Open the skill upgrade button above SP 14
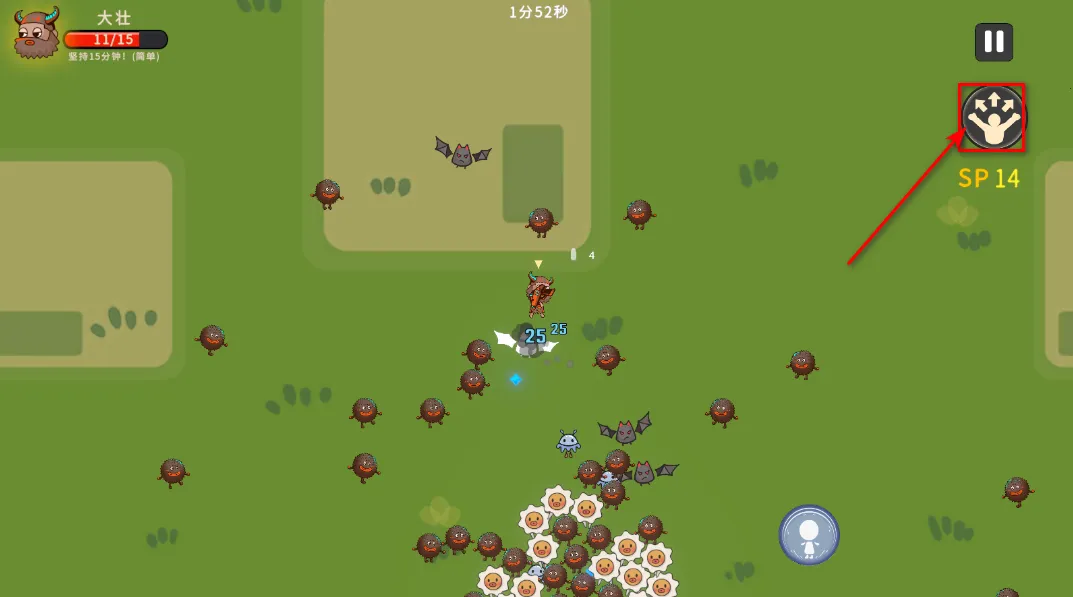 [x=993, y=118]
